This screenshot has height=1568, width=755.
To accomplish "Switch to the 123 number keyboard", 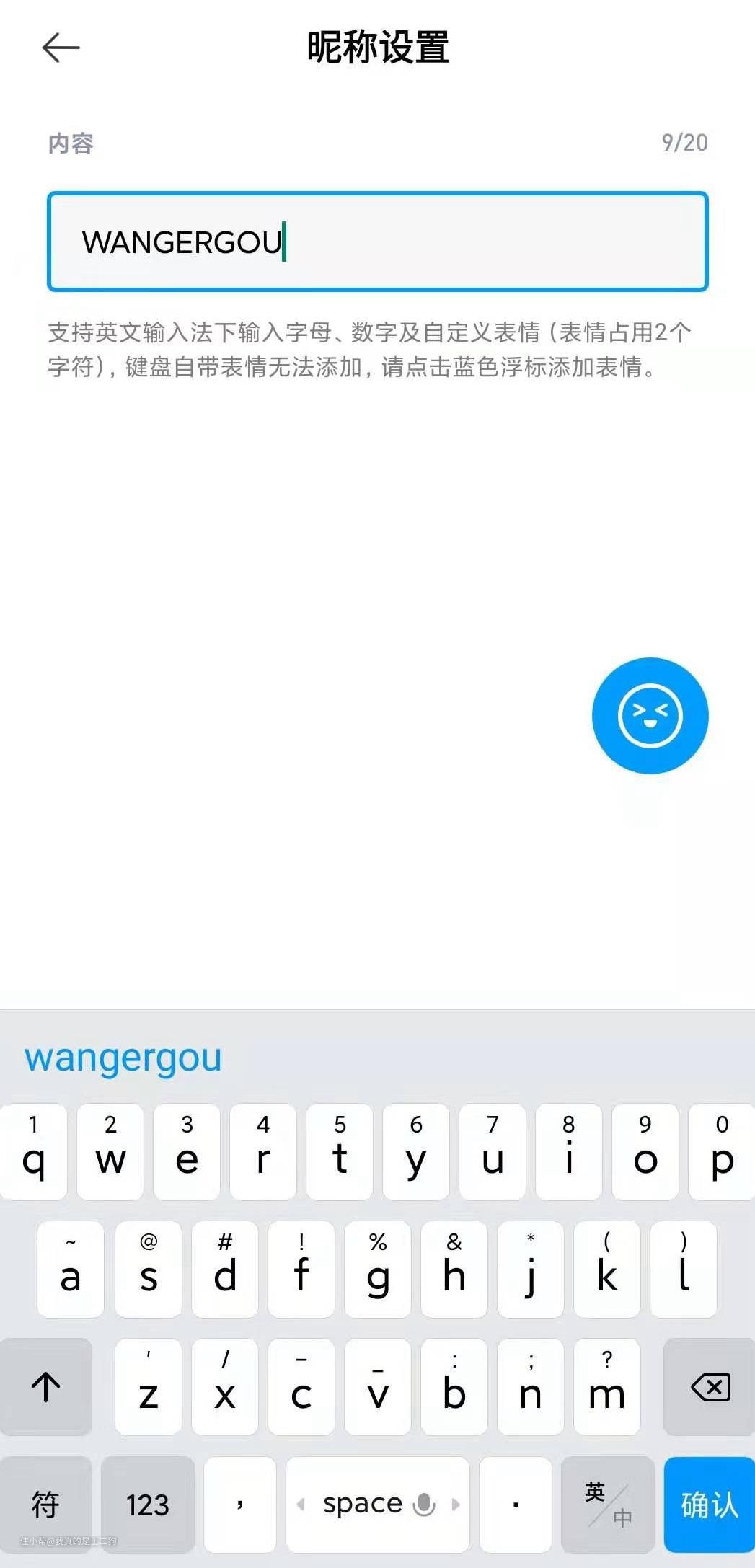I will [x=148, y=1504].
